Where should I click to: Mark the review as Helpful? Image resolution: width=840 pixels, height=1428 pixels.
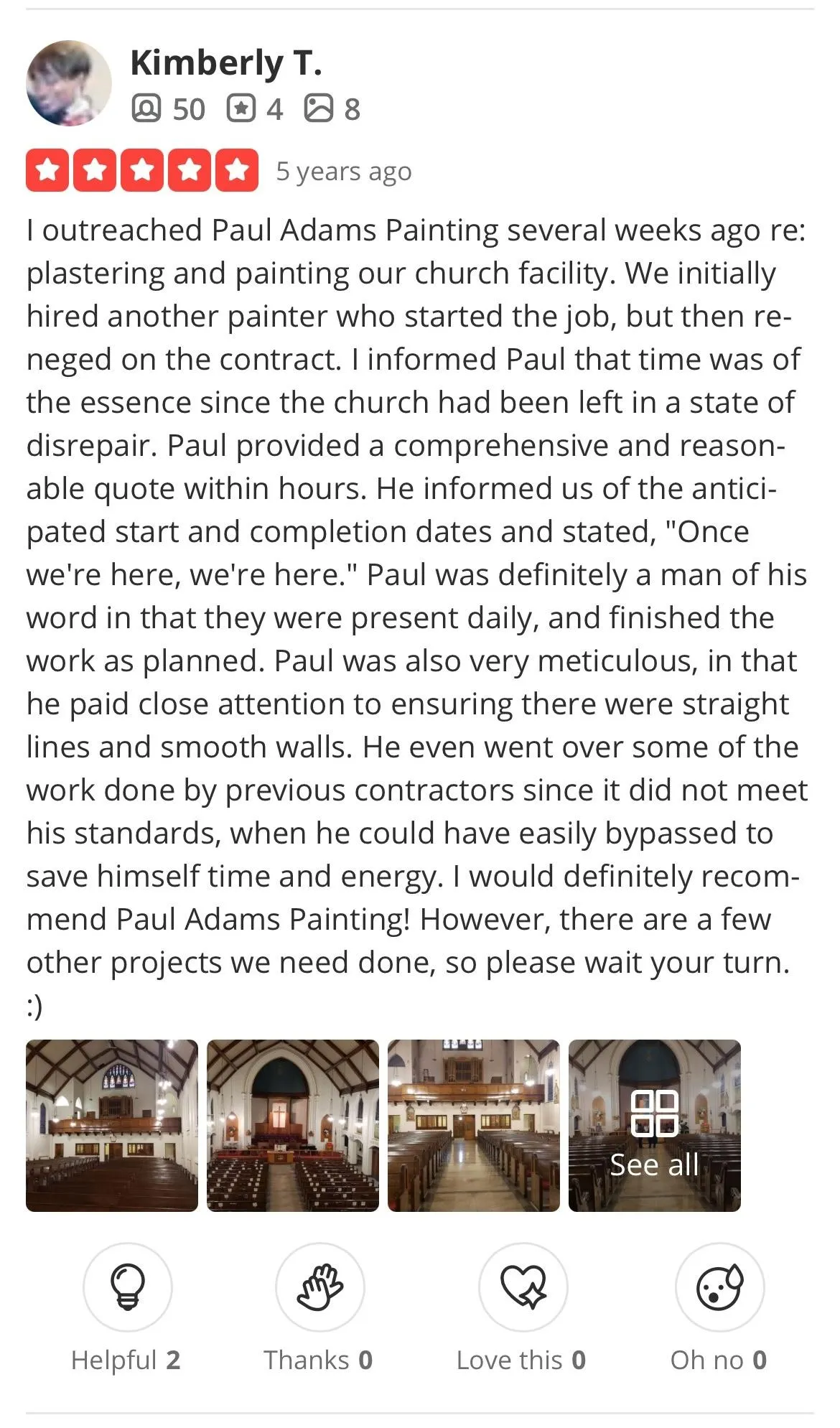(x=128, y=1287)
